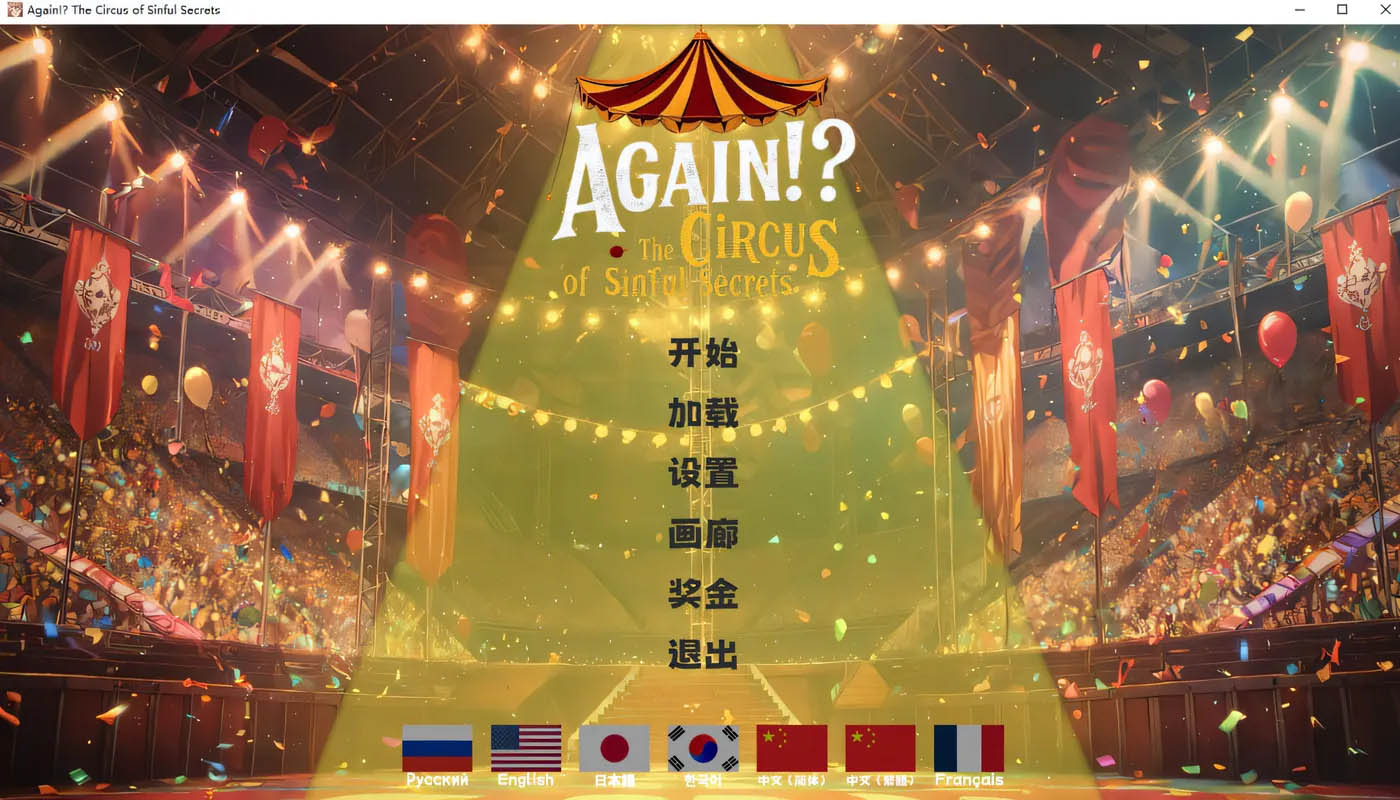Select Traditional Chinese 中文(繁體)

[x=880, y=750]
